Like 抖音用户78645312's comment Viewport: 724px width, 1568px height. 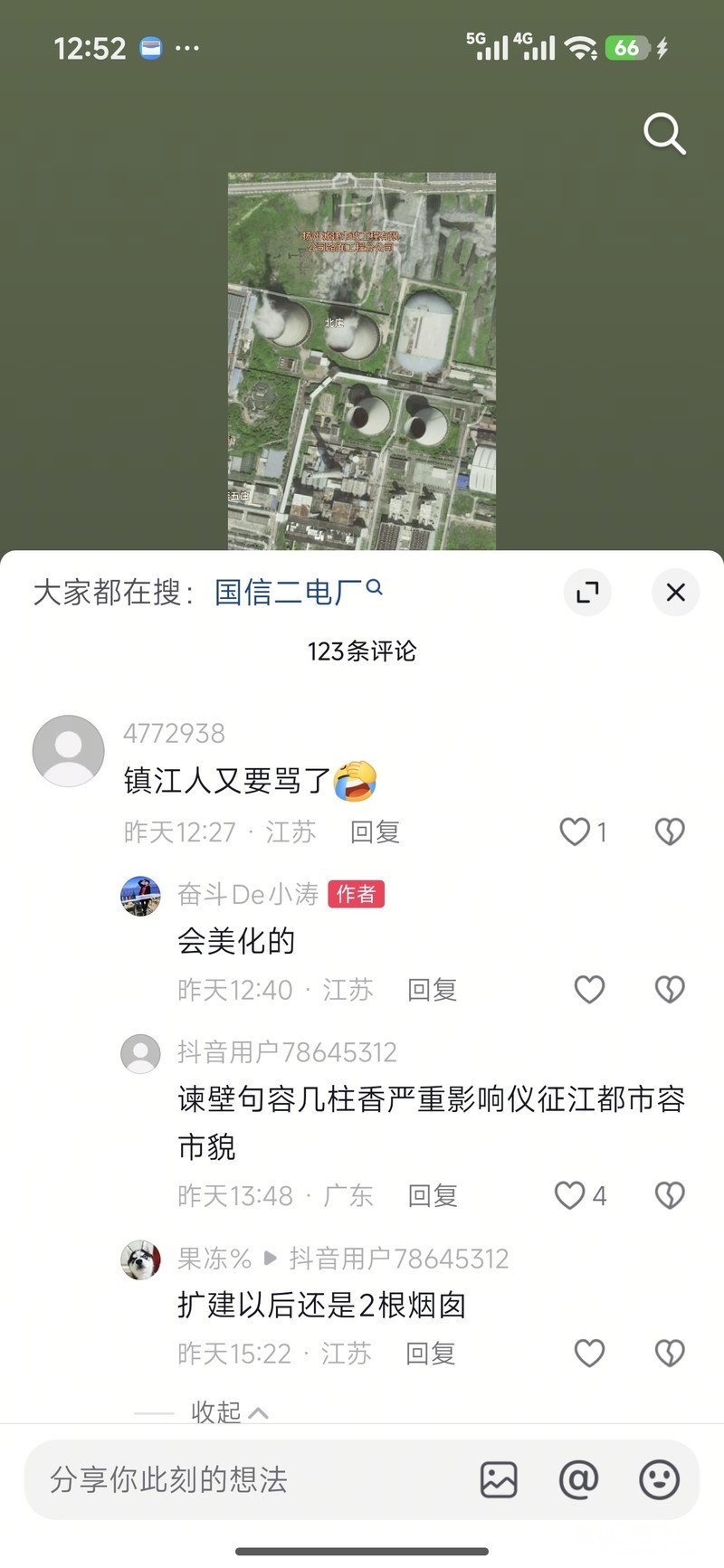pos(570,1195)
